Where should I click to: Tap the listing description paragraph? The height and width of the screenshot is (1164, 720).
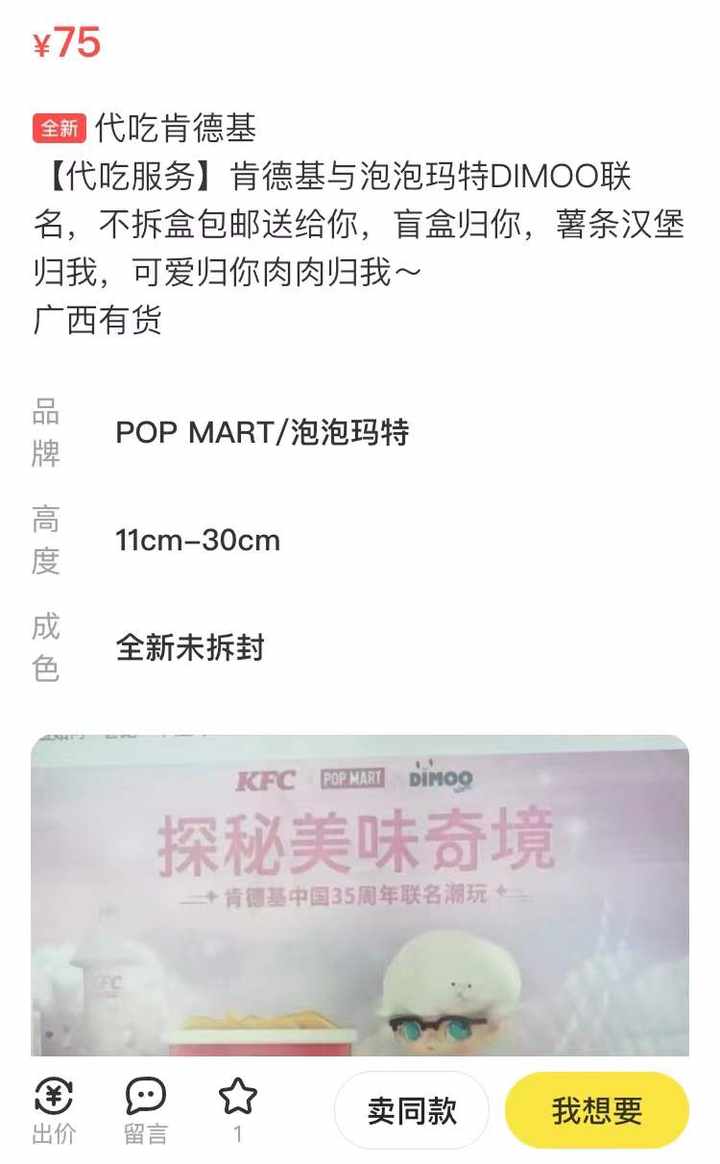[x=360, y=222]
